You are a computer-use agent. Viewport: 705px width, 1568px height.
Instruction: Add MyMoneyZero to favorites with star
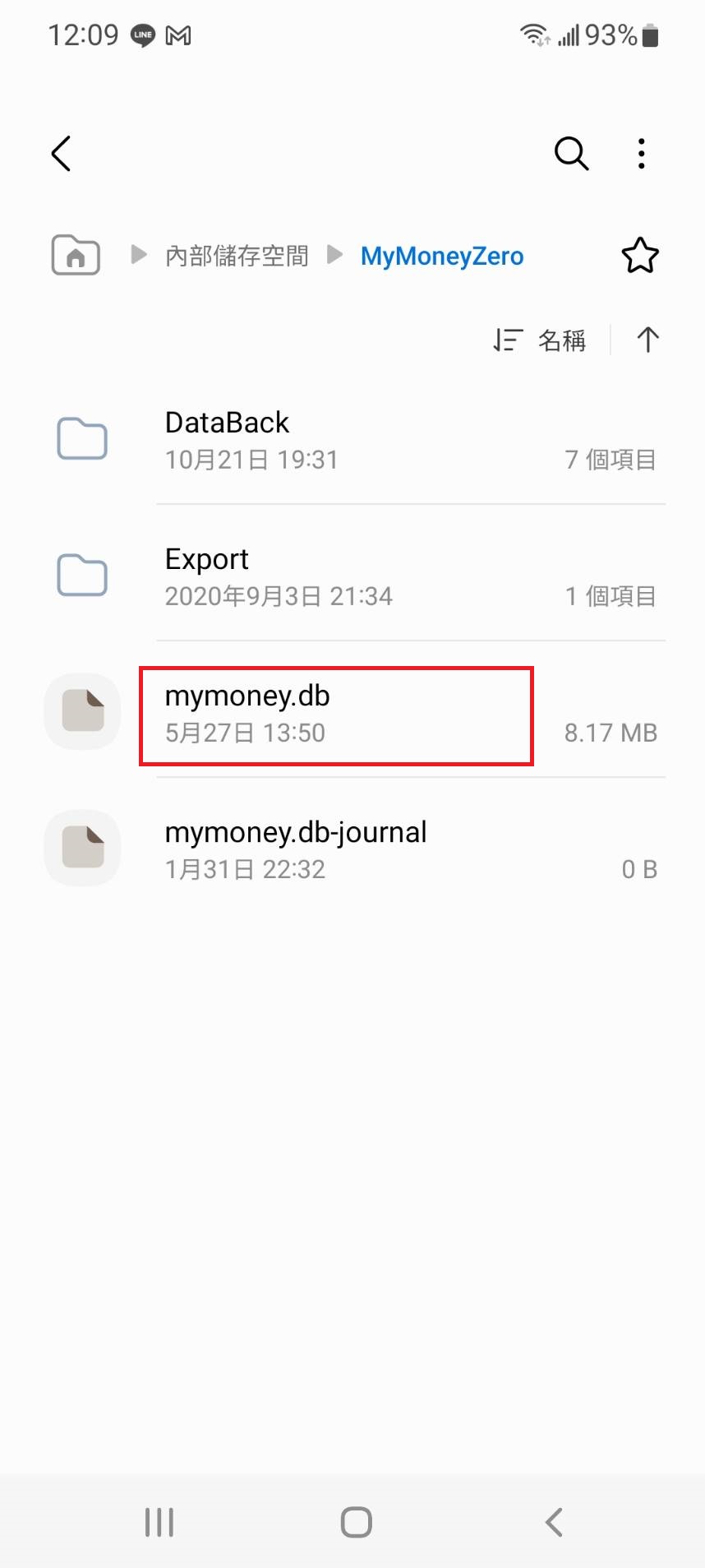[x=639, y=256]
